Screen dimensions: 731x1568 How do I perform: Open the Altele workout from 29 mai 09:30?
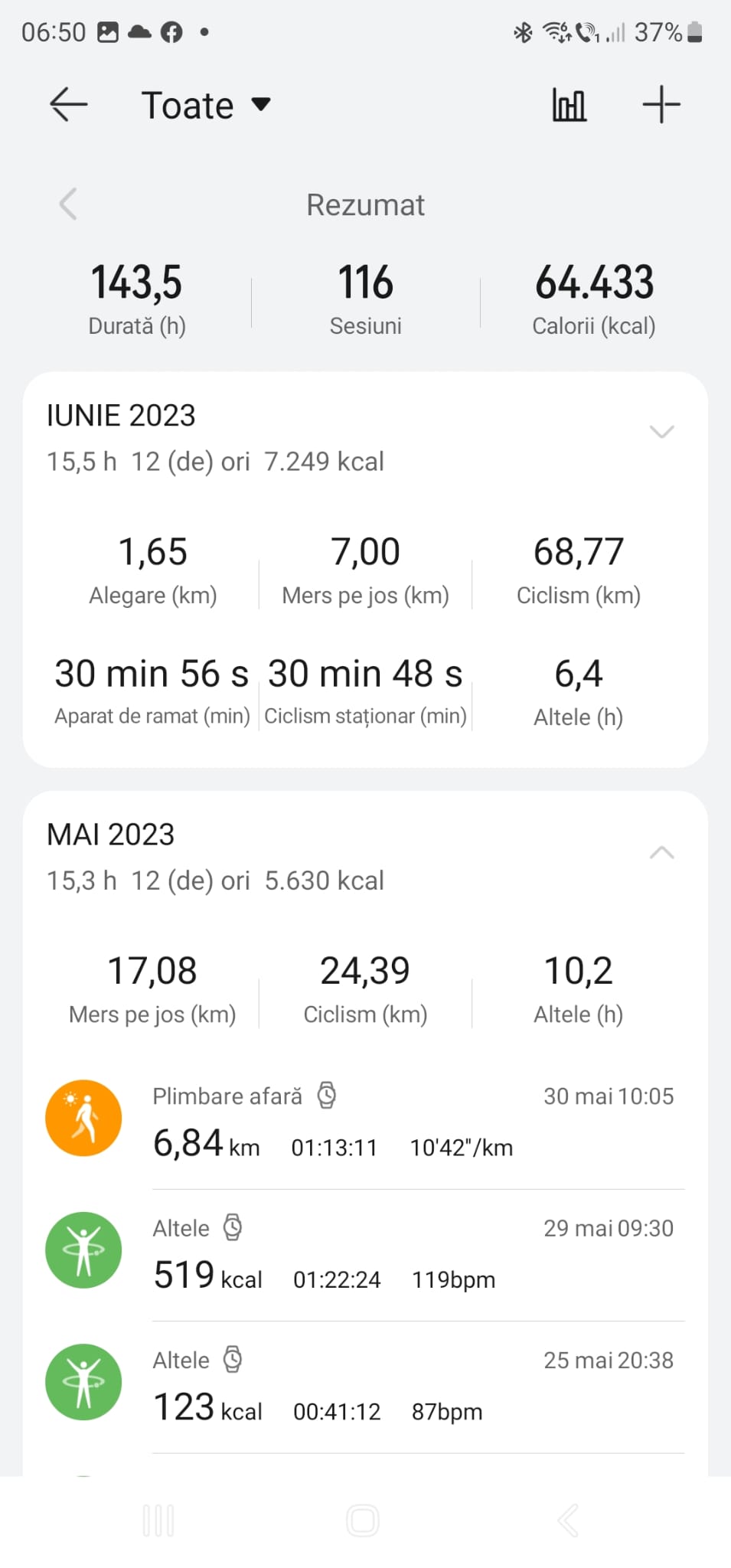pyautogui.click(x=413, y=1254)
